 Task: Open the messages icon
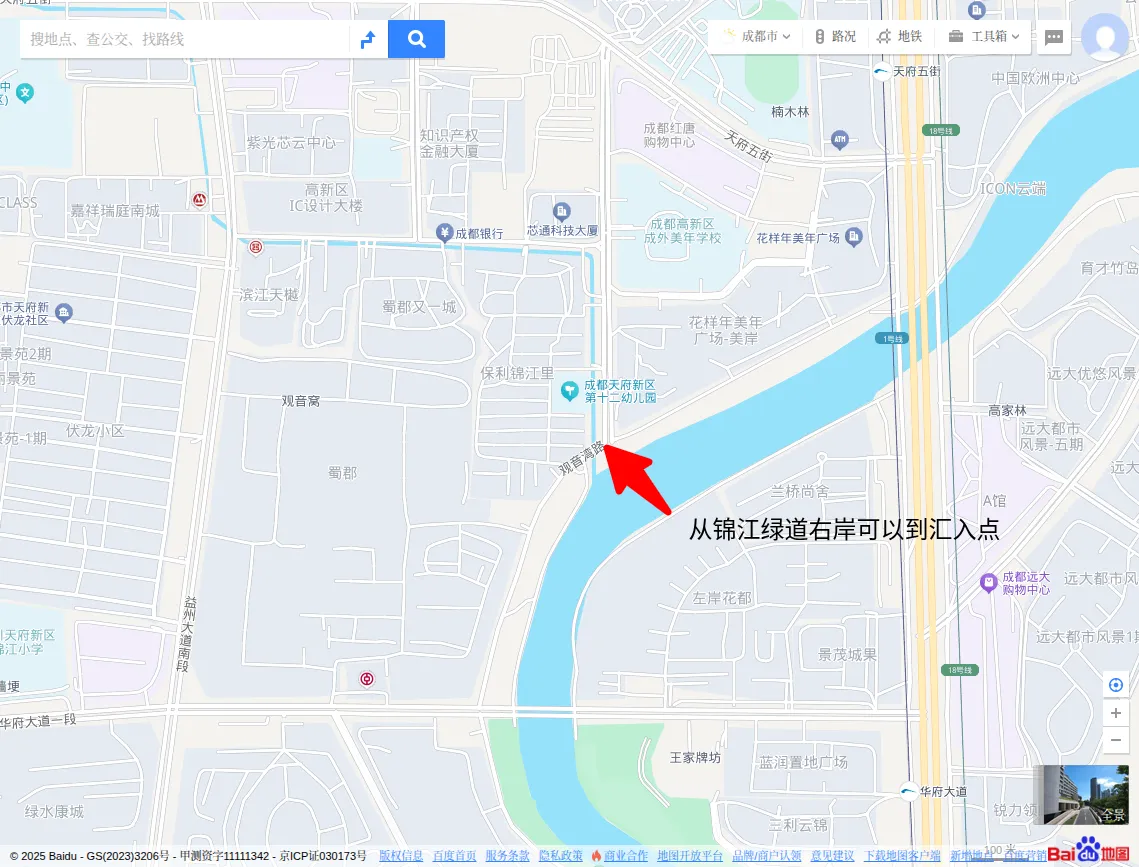1053,37
